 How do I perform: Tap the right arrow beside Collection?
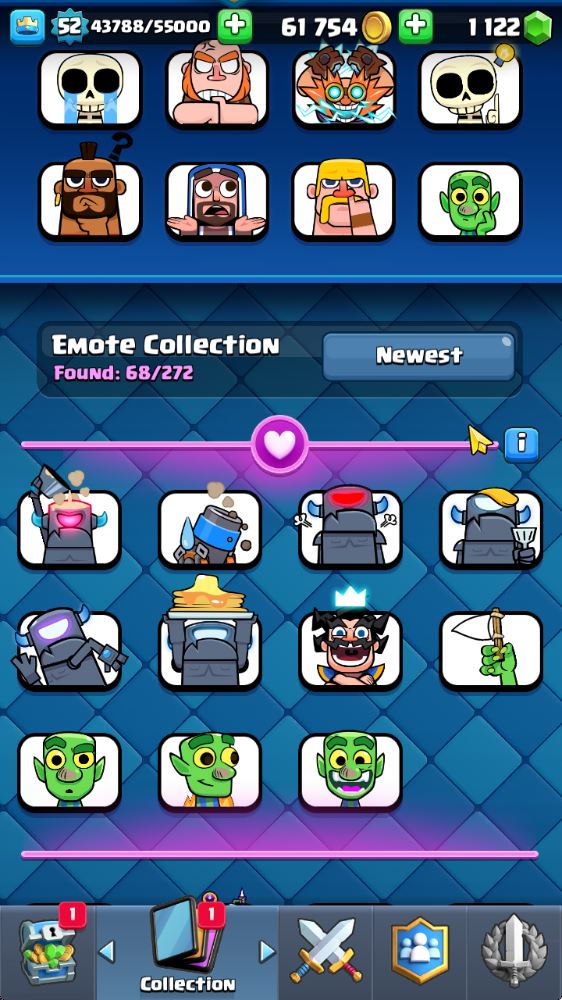point(268,952)
